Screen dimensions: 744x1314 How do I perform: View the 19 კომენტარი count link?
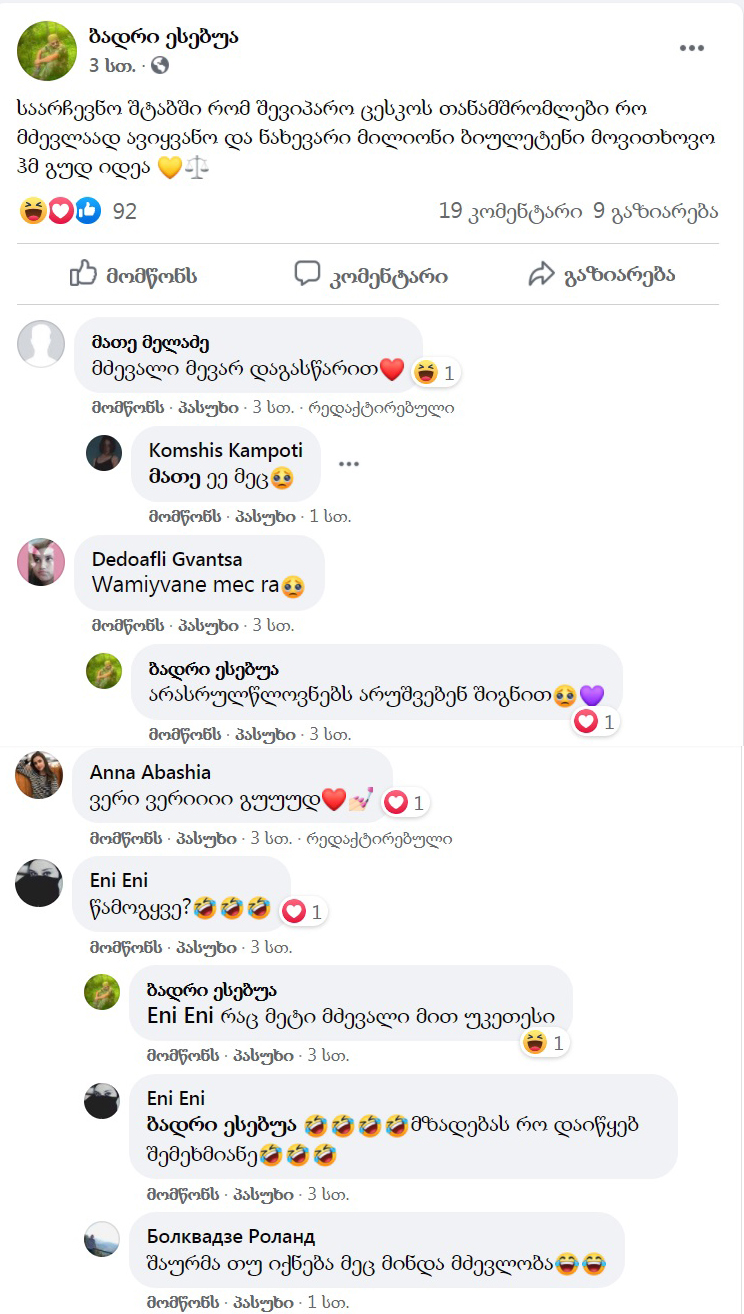[510, 211]
